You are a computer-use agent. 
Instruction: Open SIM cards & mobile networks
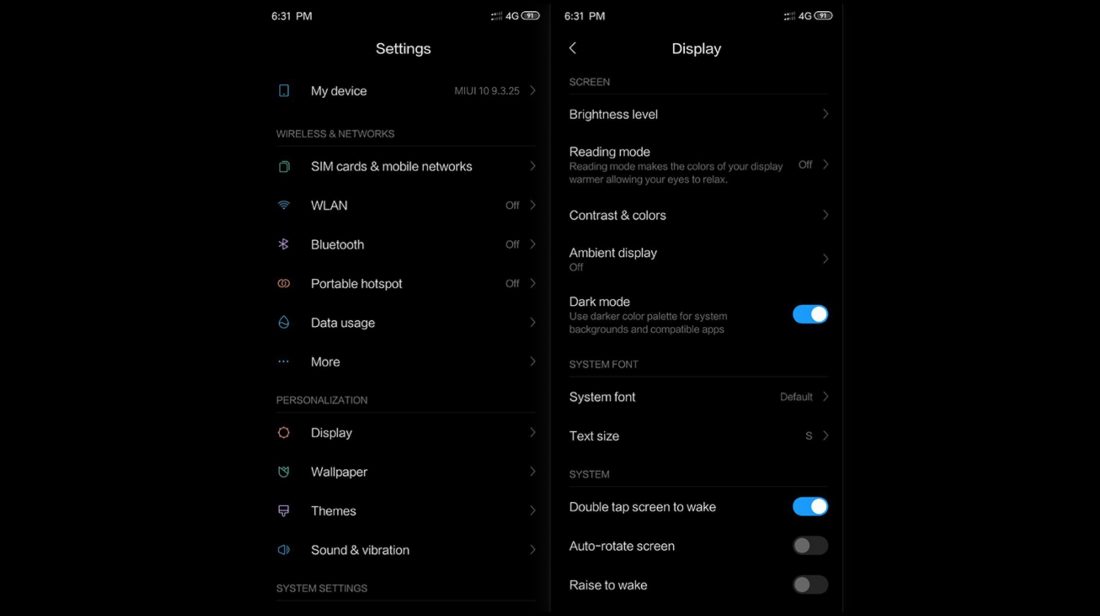click(x=404, y=167)
